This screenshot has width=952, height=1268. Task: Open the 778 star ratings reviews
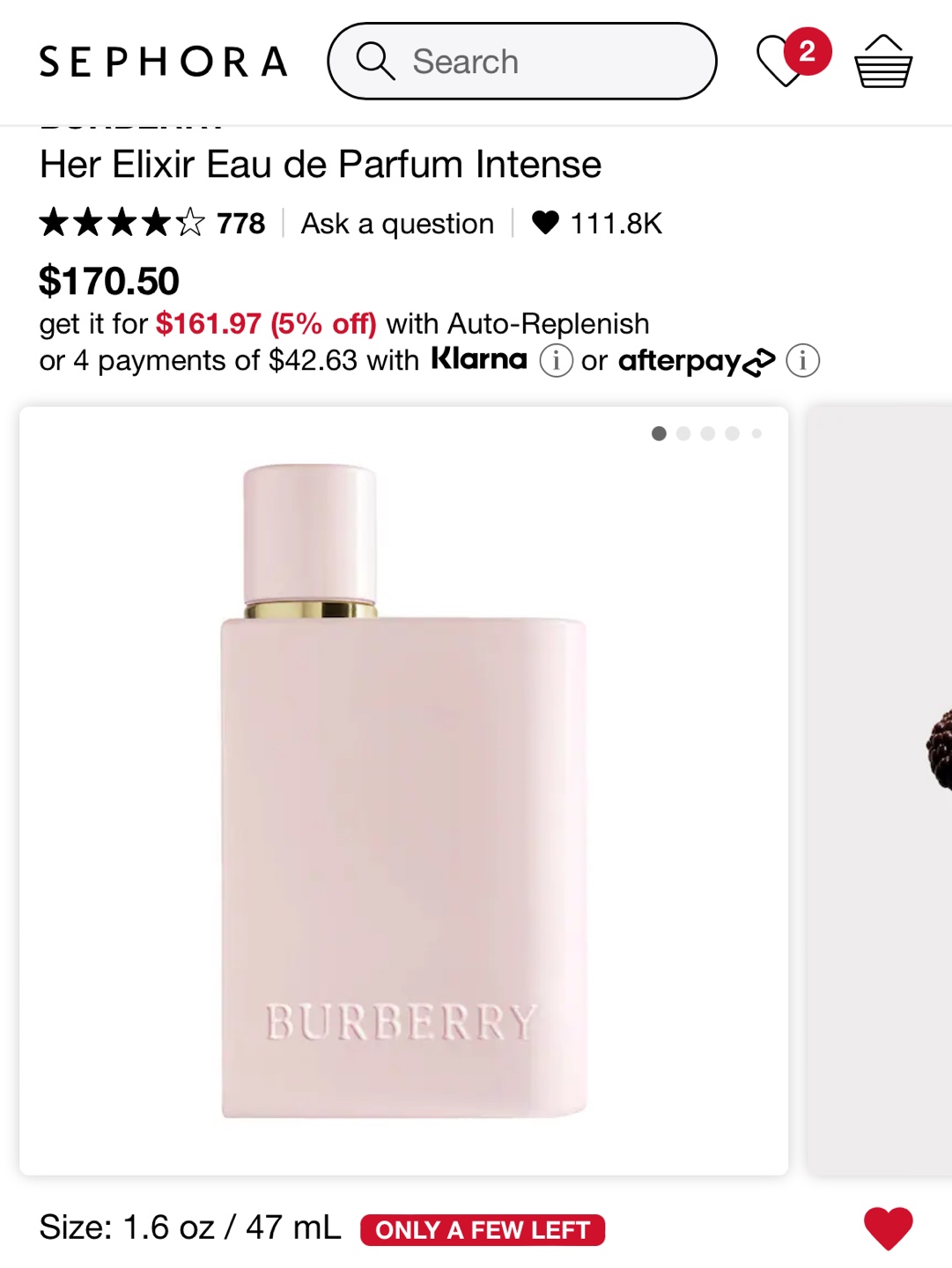[x=151, y=224]
